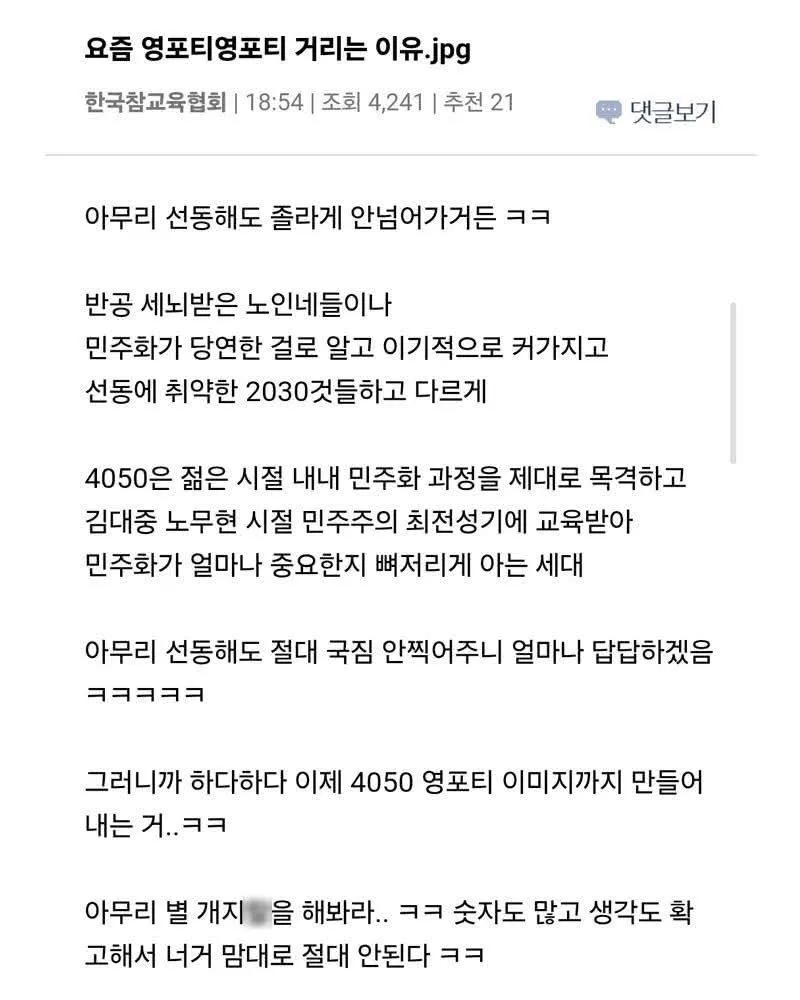
Task: Open author 한국참교육협회 profile
Action: coord(155,102)
